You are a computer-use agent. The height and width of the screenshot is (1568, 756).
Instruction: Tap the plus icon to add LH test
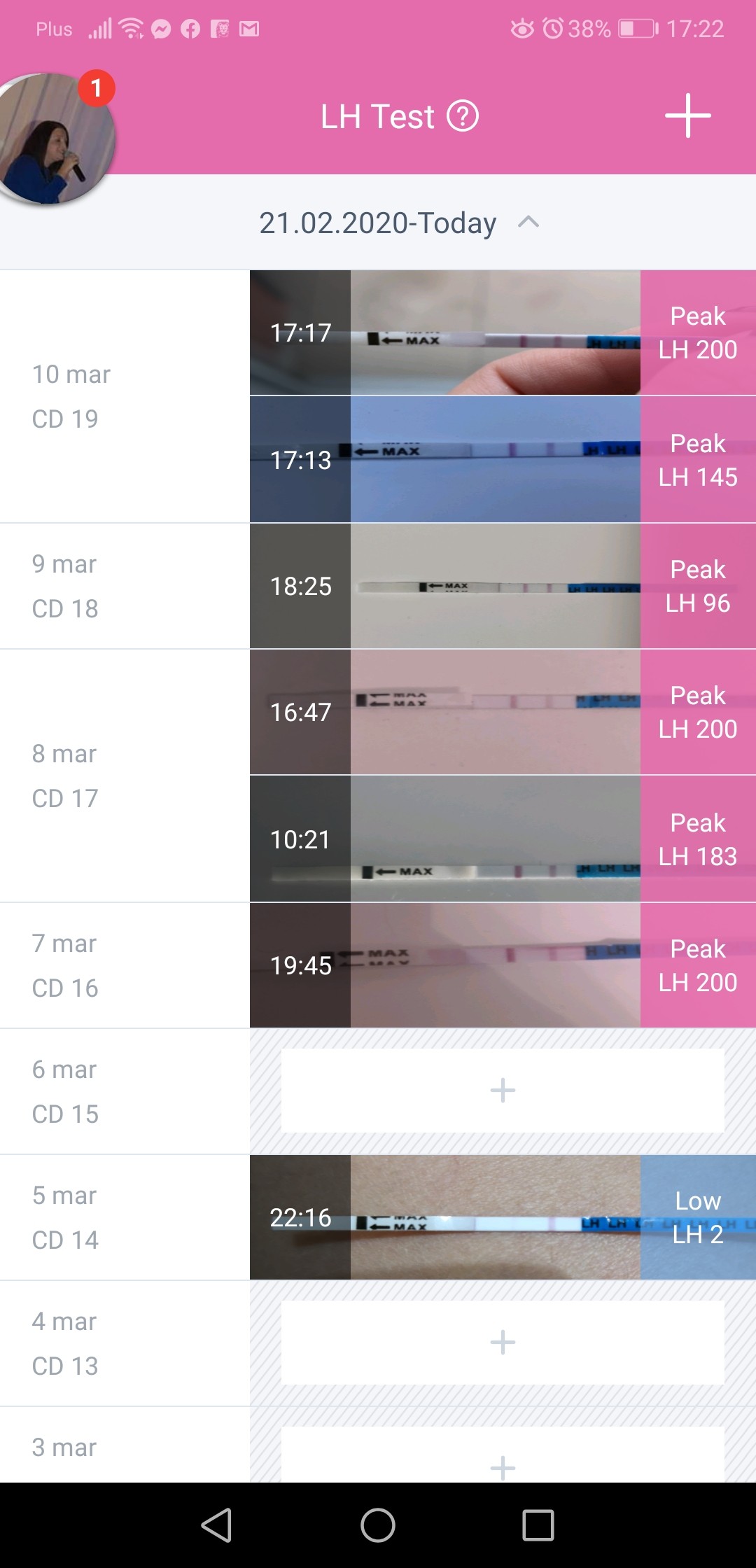pyautogui.click(x=687, y=115)
